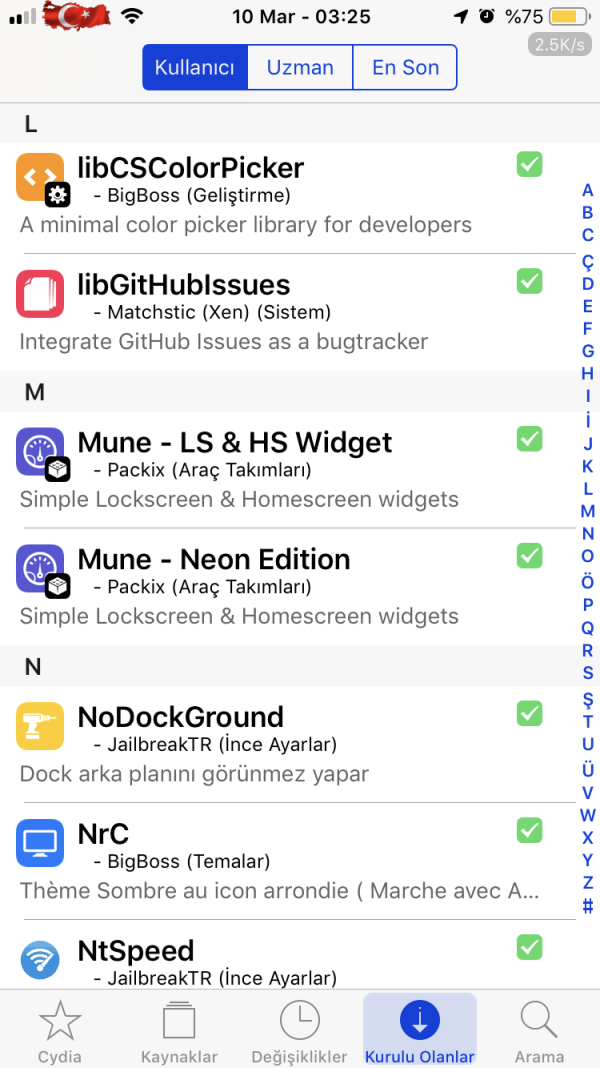
Task: Open the NoDockGround package
Action: 280,744
